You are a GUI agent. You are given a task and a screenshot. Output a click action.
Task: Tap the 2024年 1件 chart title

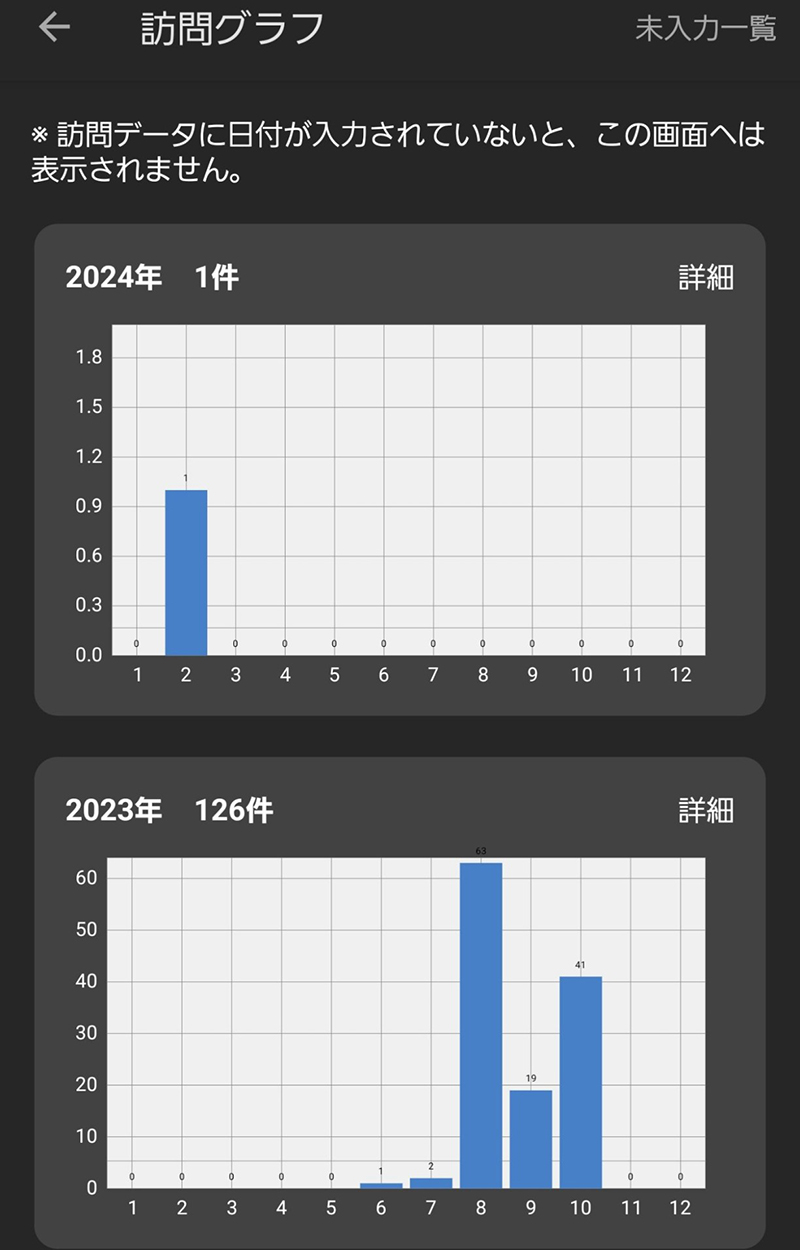[153, 279]
